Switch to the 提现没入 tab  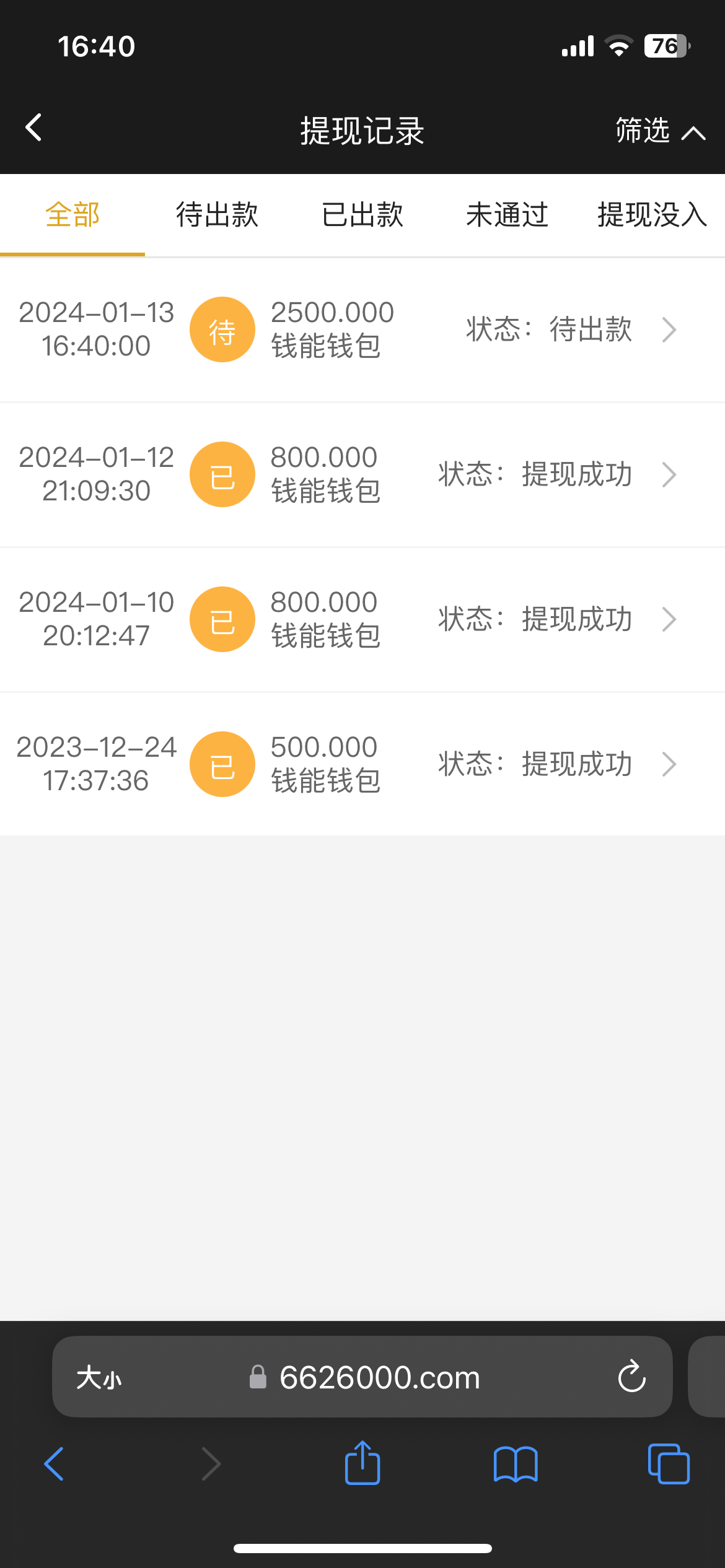pyautogui.click(x=651, y=216)
